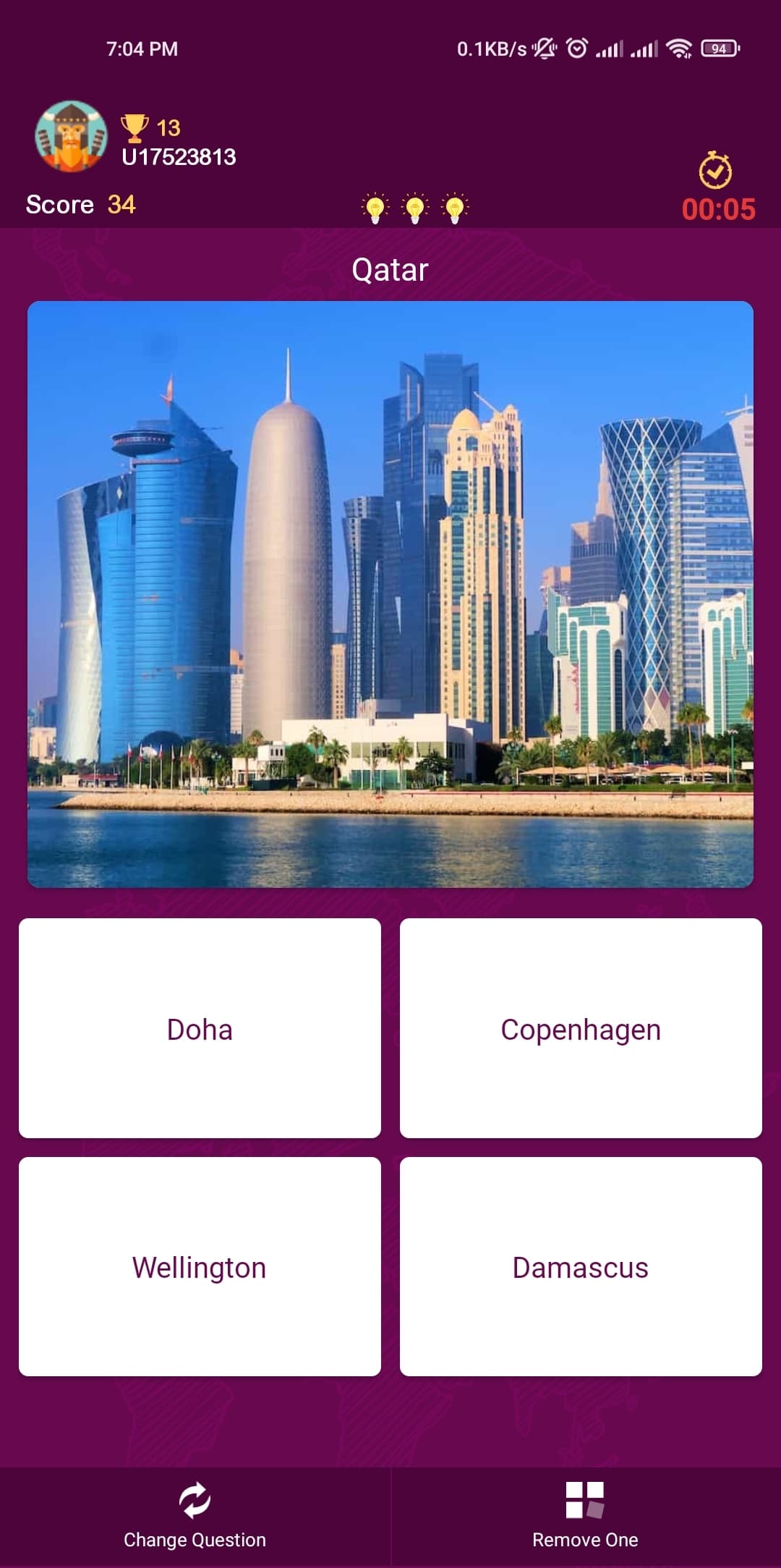
Task: Answer with Damascus
Action: coord(581,1266)
